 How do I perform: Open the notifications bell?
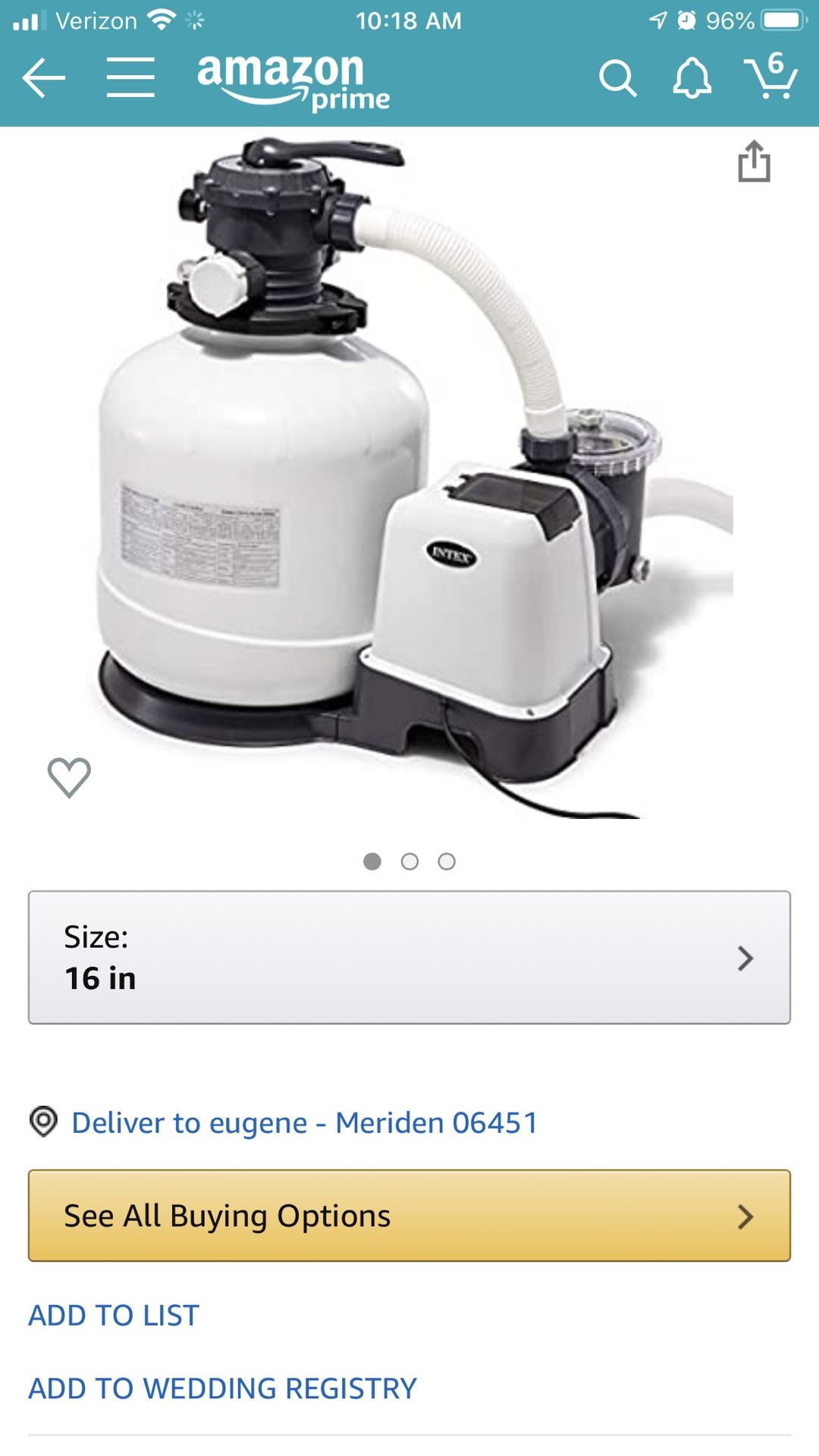692,78
